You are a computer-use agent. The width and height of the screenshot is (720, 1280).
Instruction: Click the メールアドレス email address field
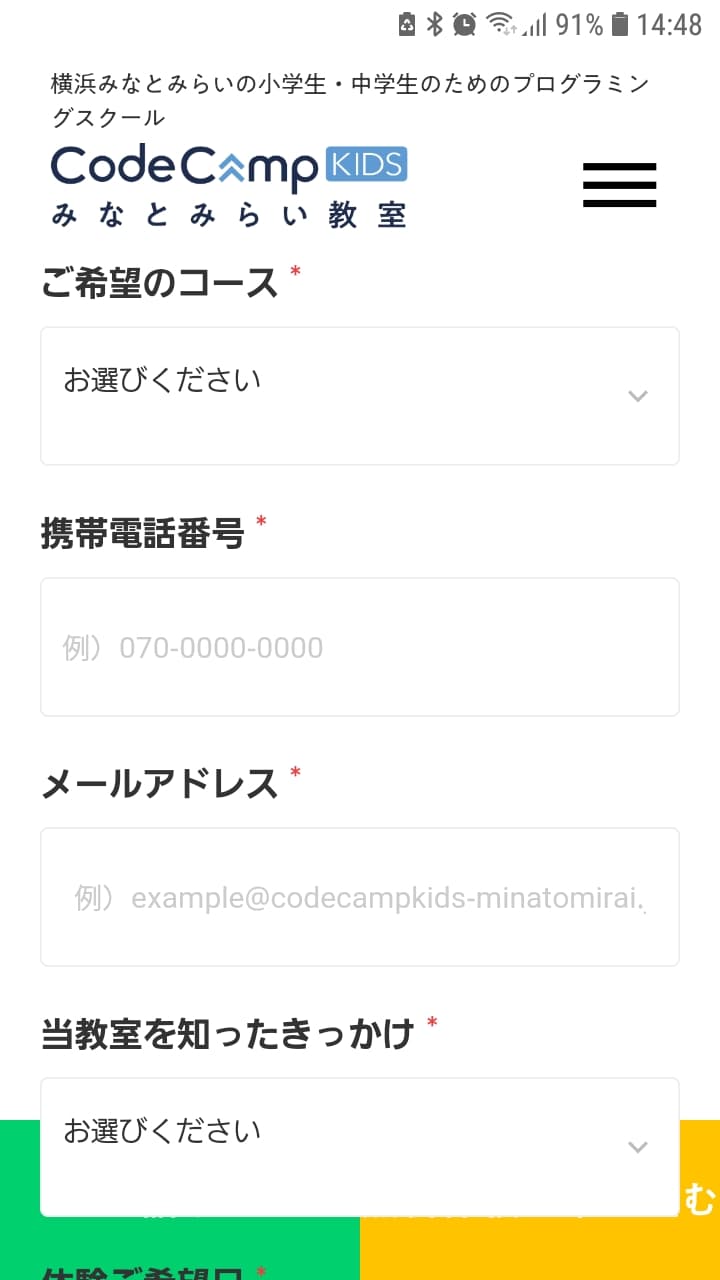[360, 896]
